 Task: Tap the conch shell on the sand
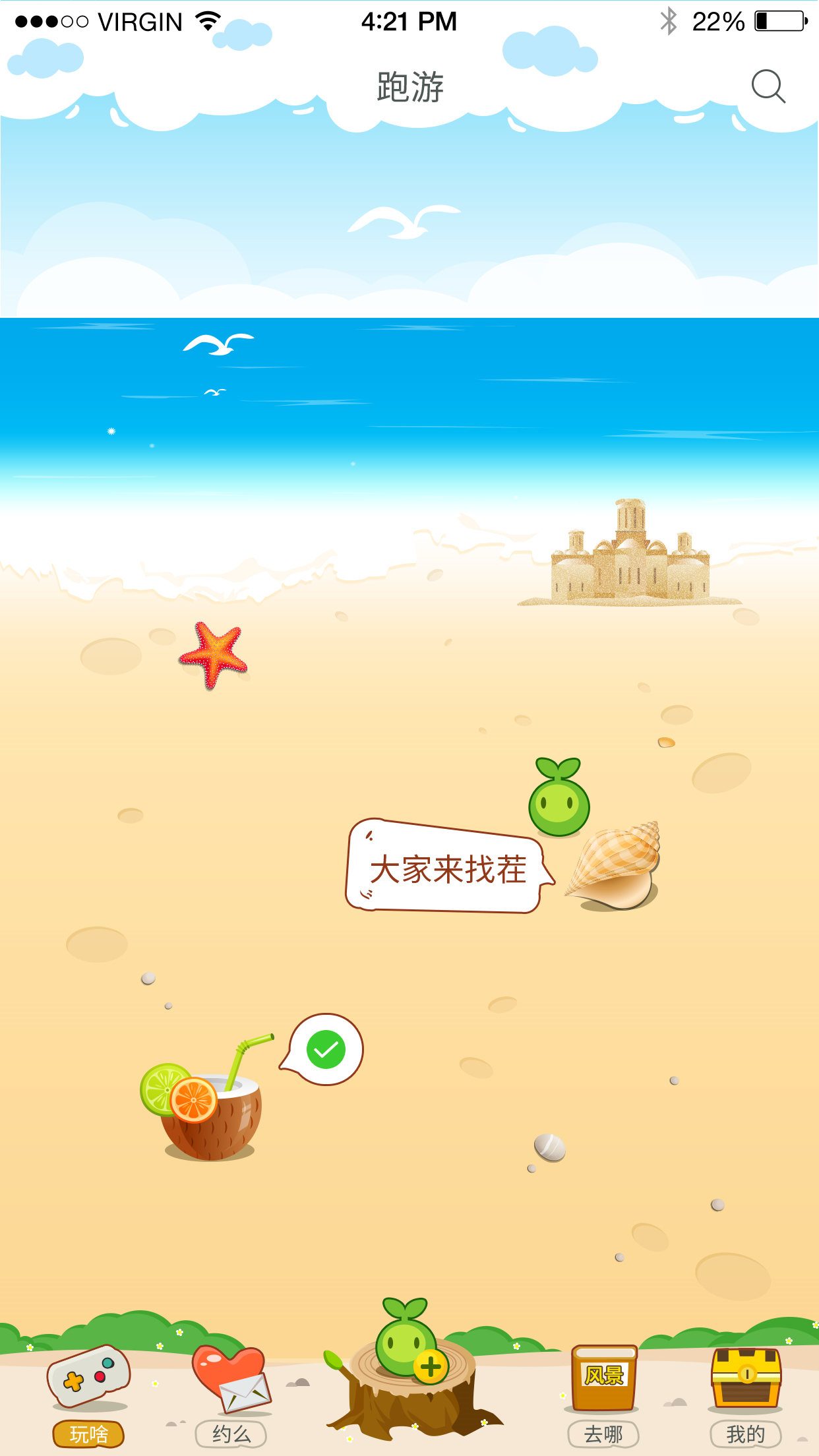tap(615, 866)
